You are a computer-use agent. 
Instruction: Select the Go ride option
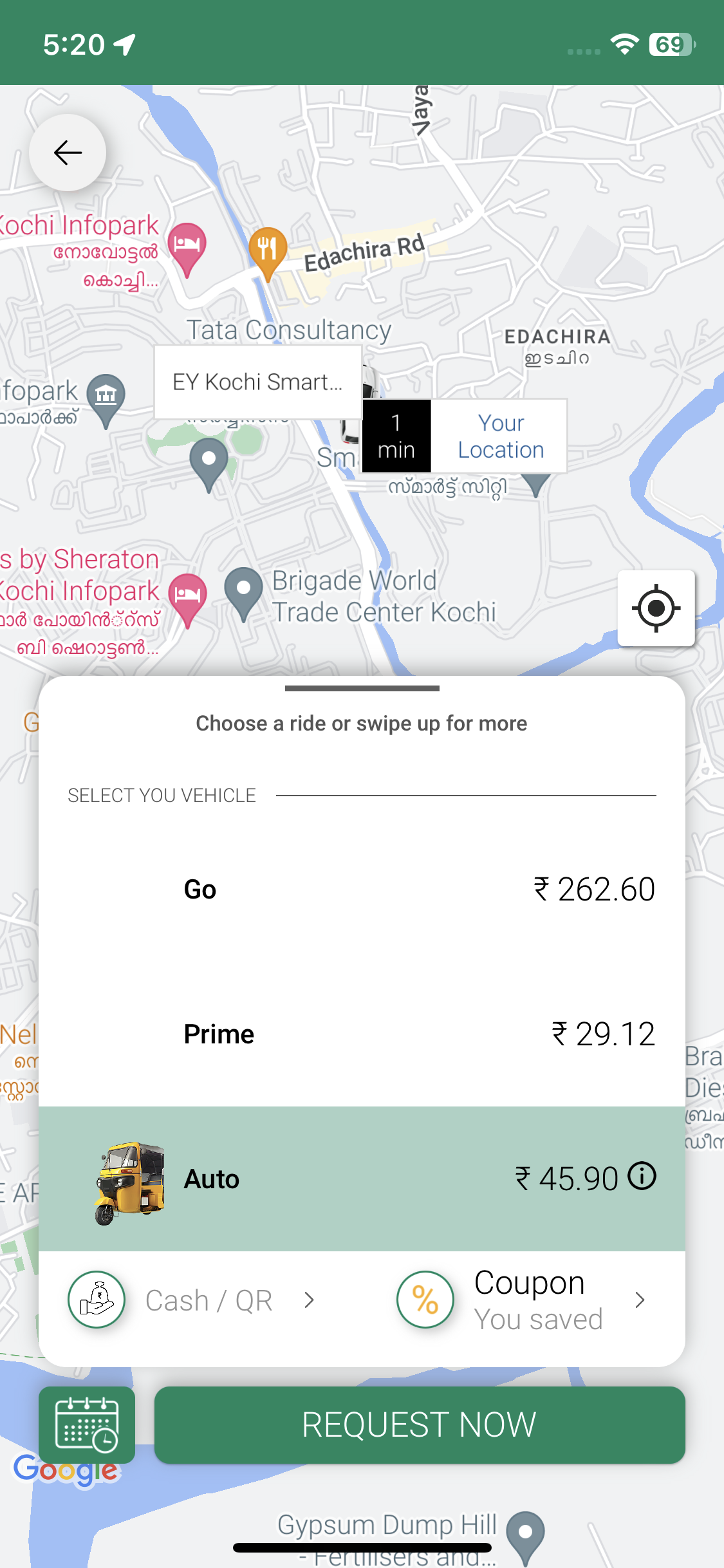click(362, 890)
